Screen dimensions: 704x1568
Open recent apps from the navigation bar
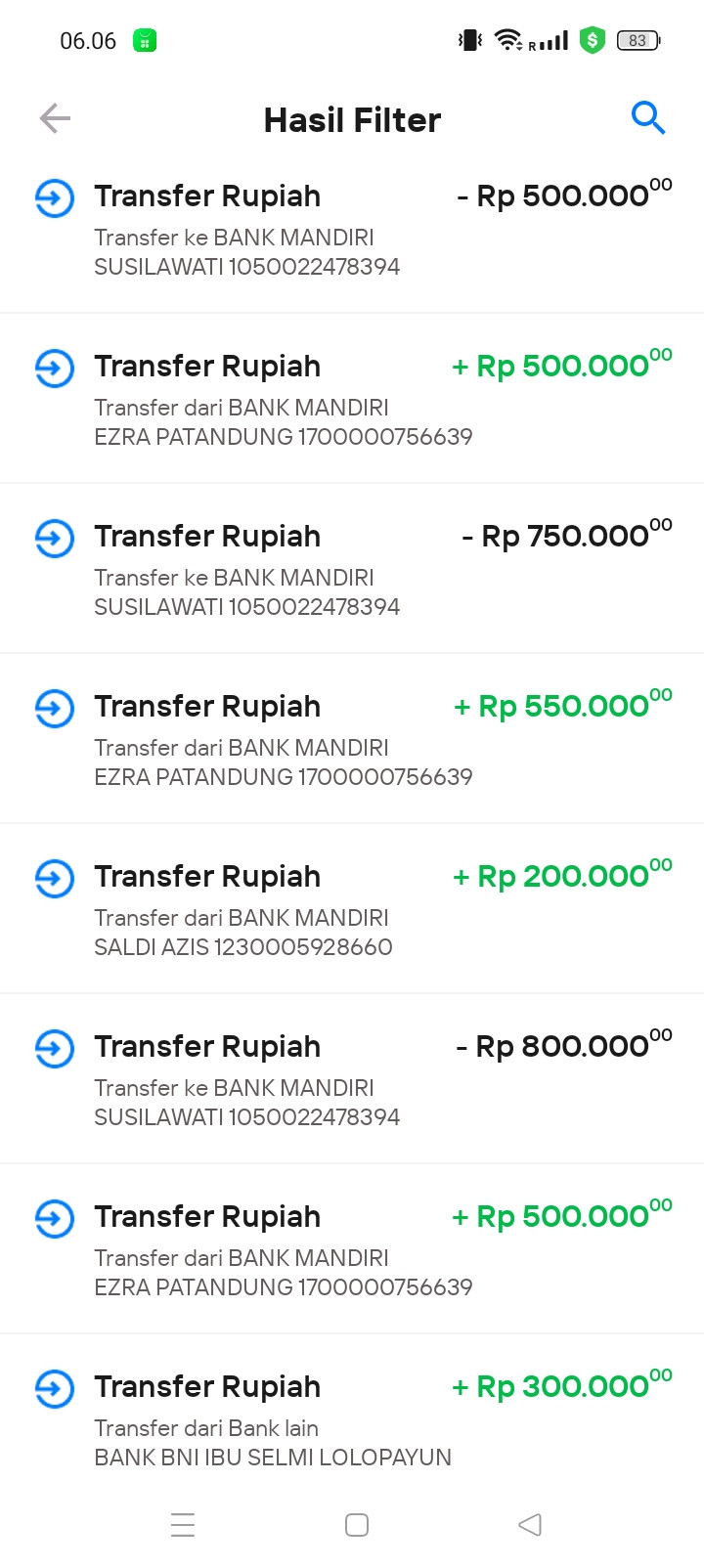click(x=183, y=1525)
